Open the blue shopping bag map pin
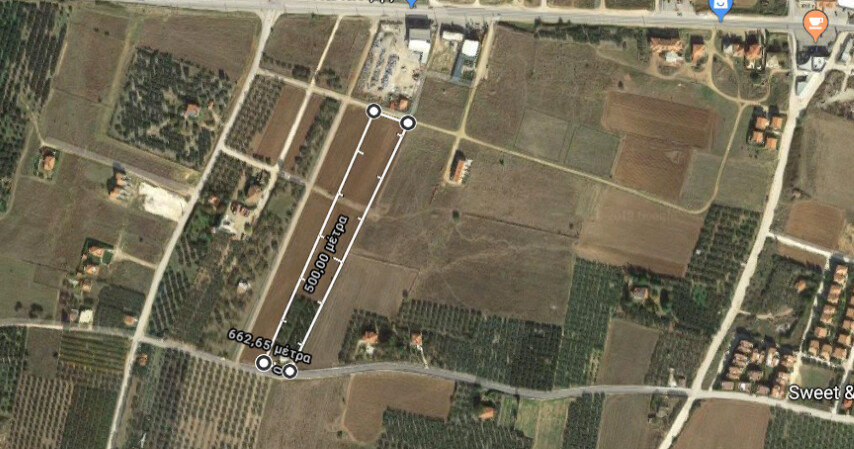 (x=720, y=8)
